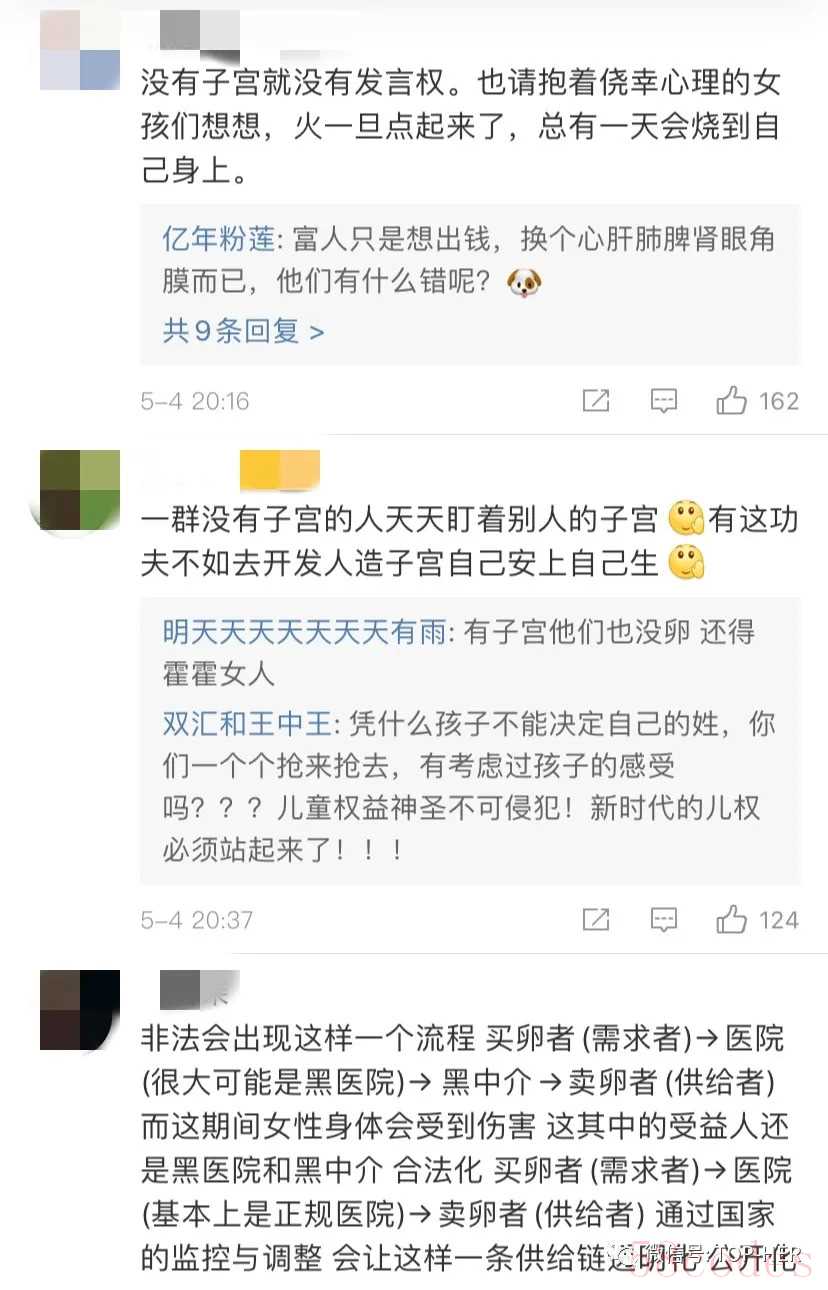Repost the comment posted at 5-4 20:16
The image size is (828, 1290).
coord(596,401)
